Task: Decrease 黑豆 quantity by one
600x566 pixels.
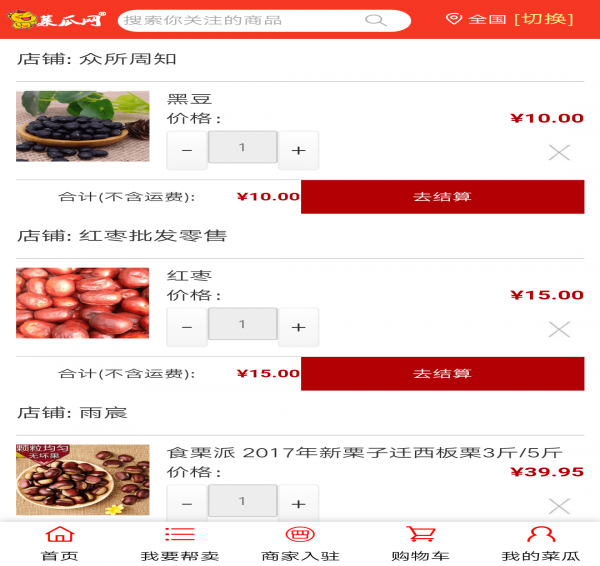Action: 187,151
